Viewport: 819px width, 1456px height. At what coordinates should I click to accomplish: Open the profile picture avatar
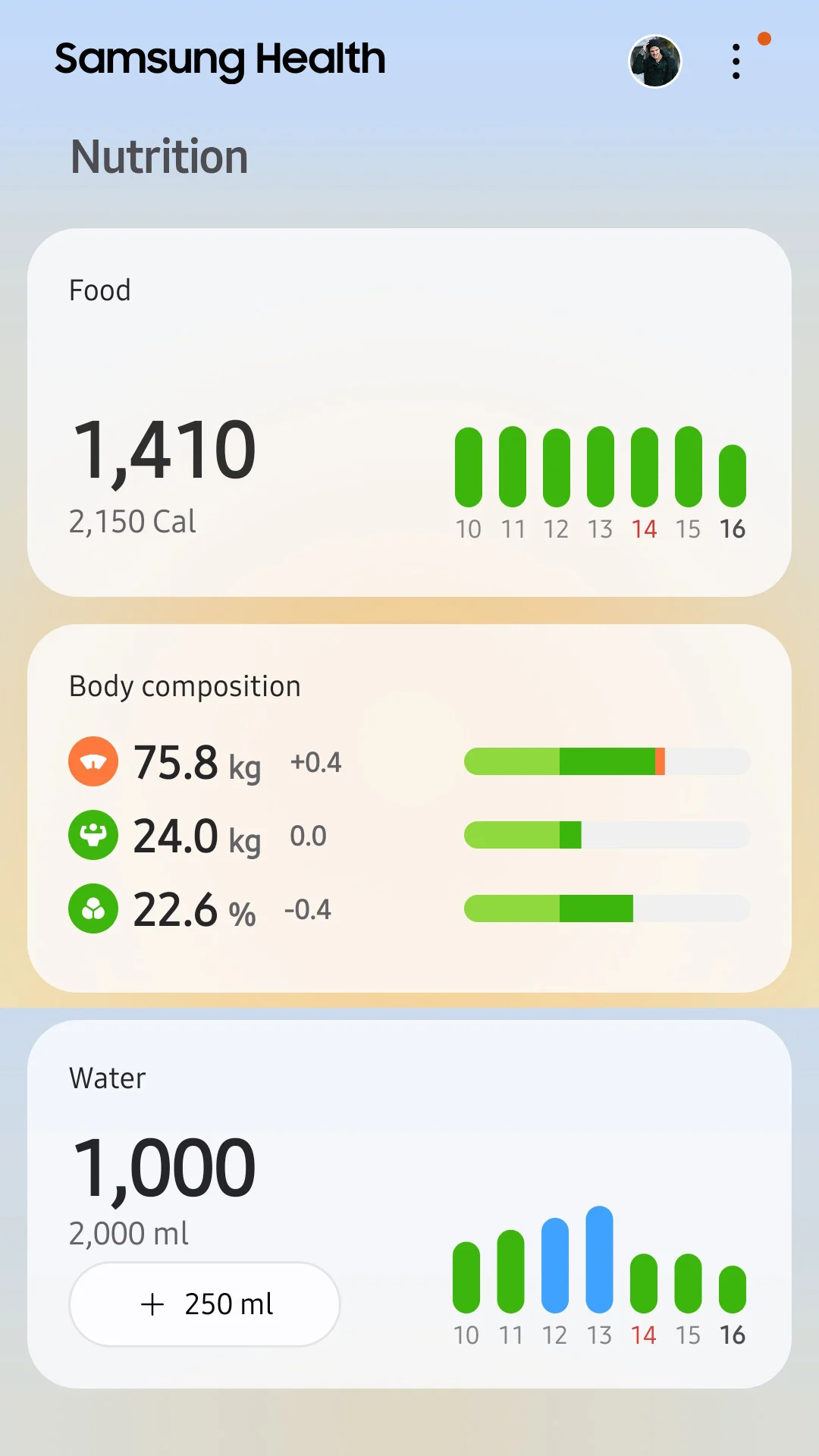655,61
